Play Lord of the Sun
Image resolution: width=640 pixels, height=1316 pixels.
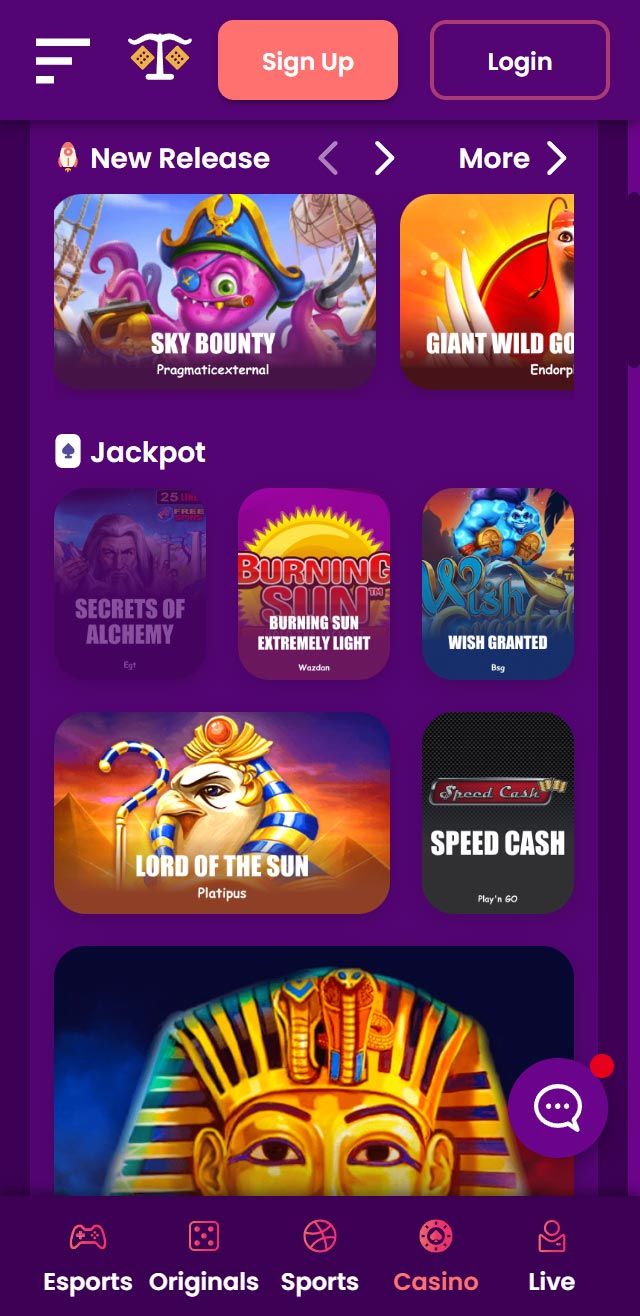[221, 812]
